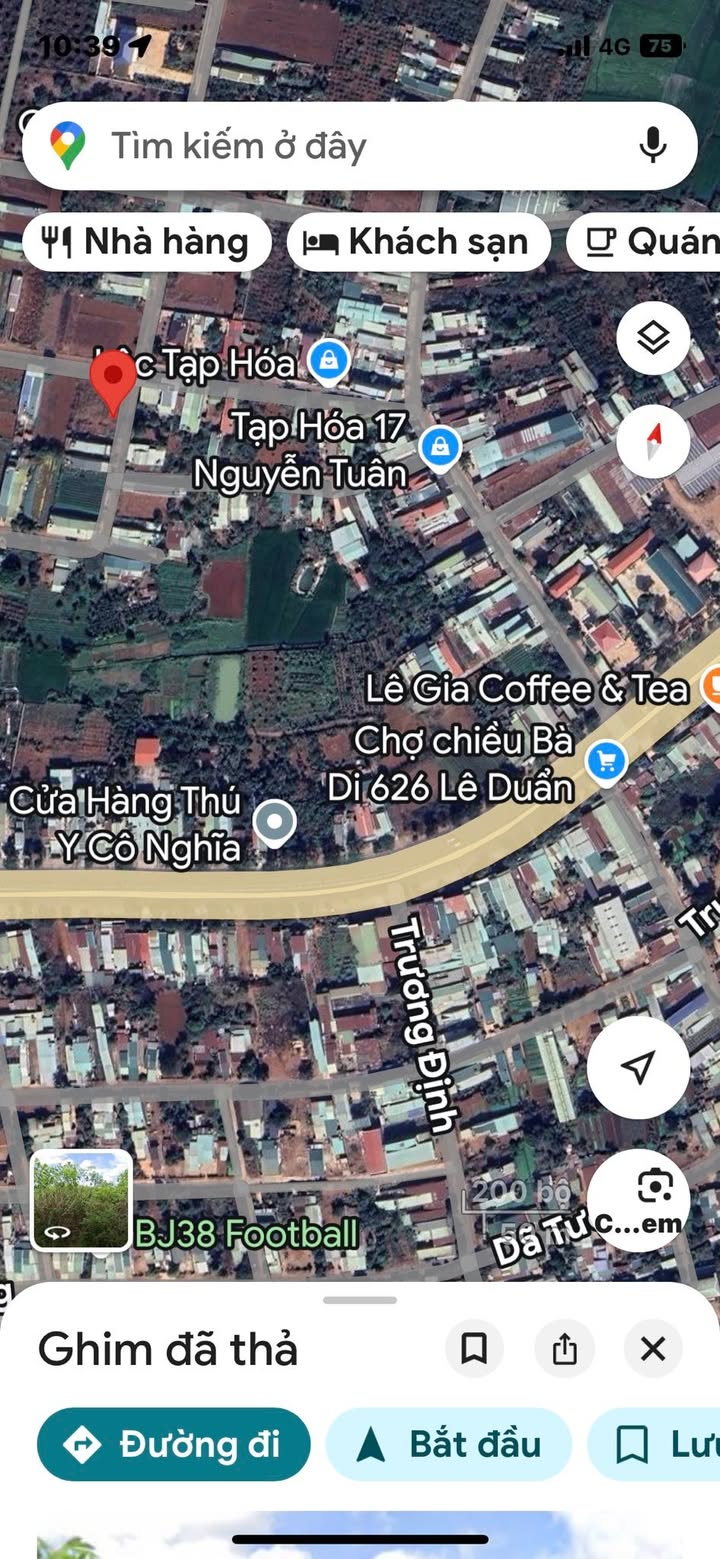Viewport: 720px width, 1559px height.
Task: Open the Lens camera search button
Action: tap(653, 1188)
